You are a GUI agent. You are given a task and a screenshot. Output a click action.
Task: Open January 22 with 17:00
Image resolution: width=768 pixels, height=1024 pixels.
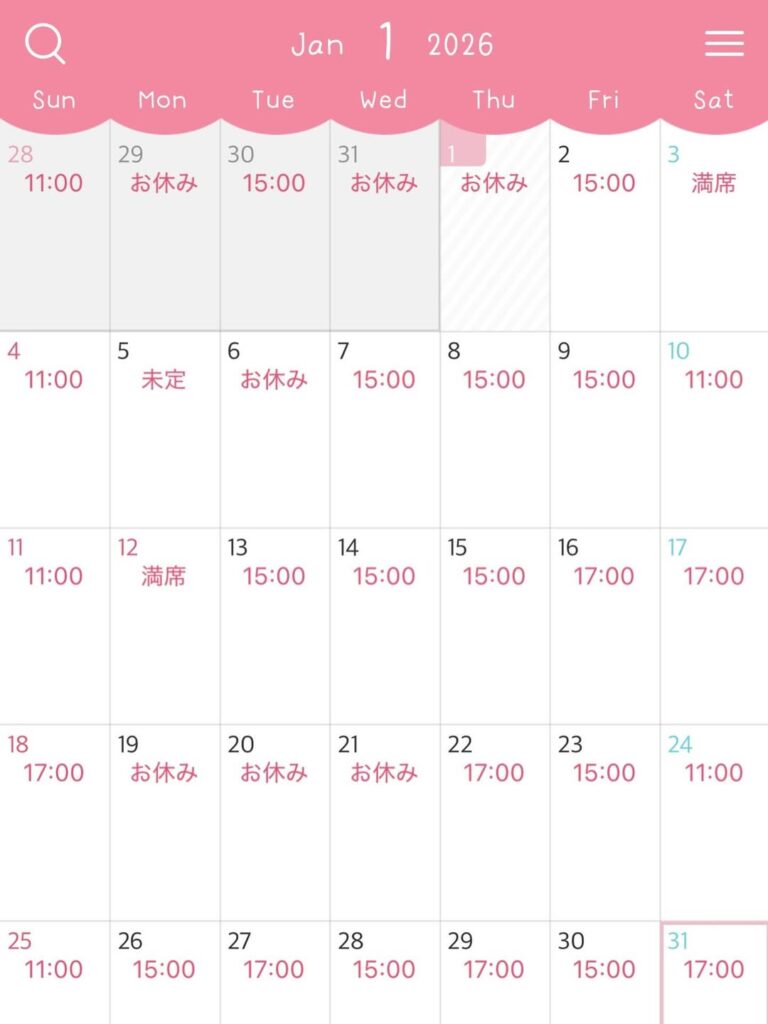pos(494,822)
